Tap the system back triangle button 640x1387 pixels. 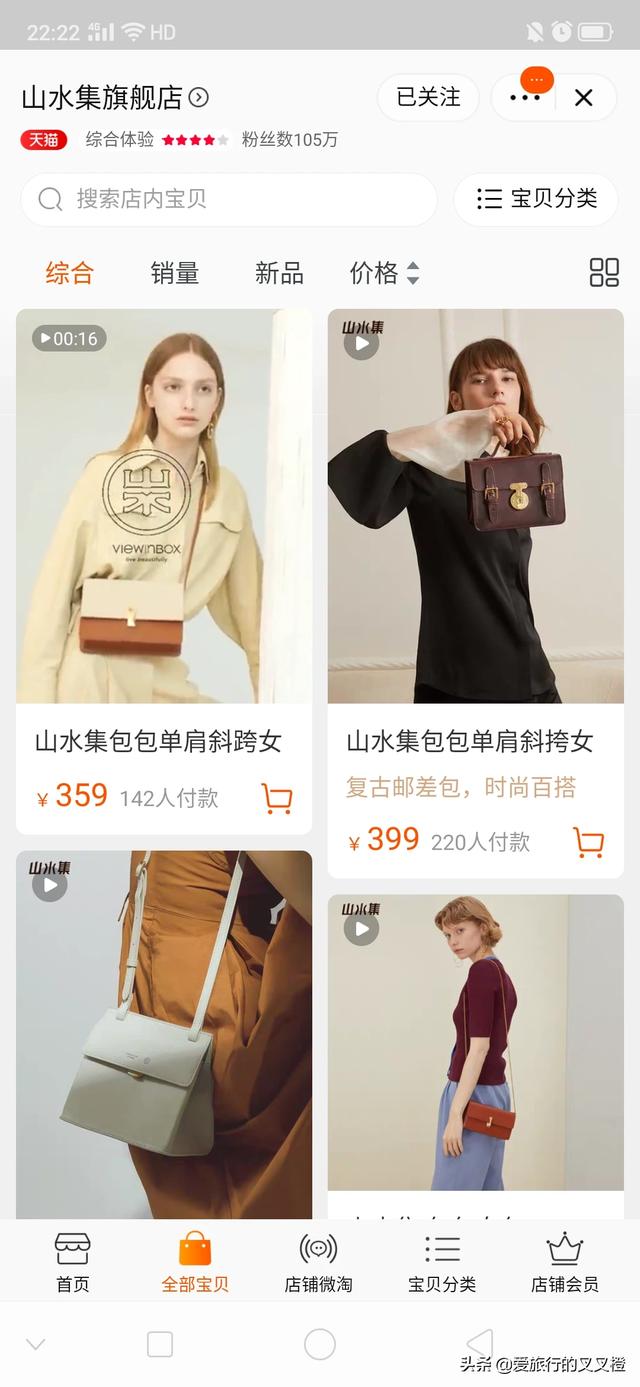(x=480, y=1343)
